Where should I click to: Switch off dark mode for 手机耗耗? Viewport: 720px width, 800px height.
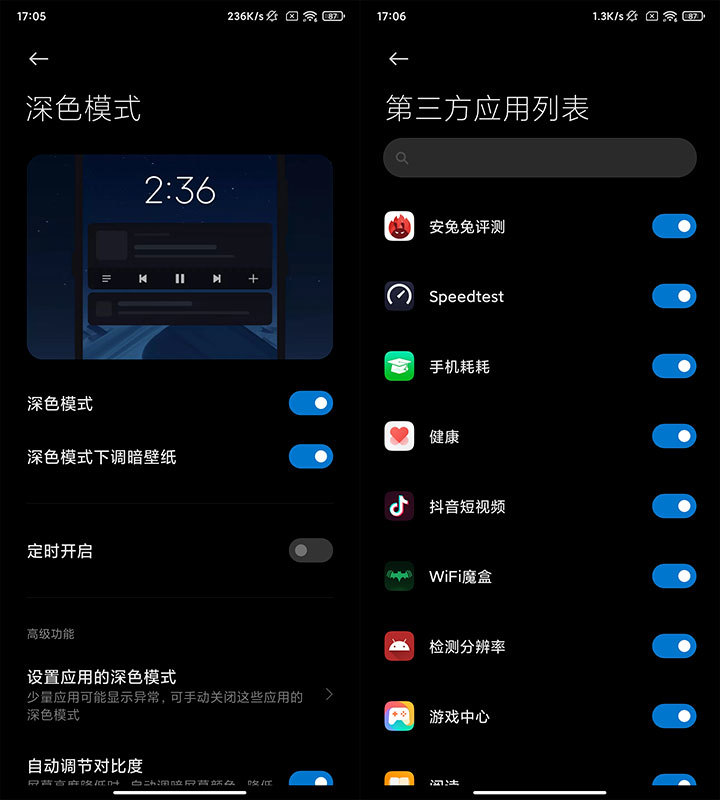[x=673, y=366]
